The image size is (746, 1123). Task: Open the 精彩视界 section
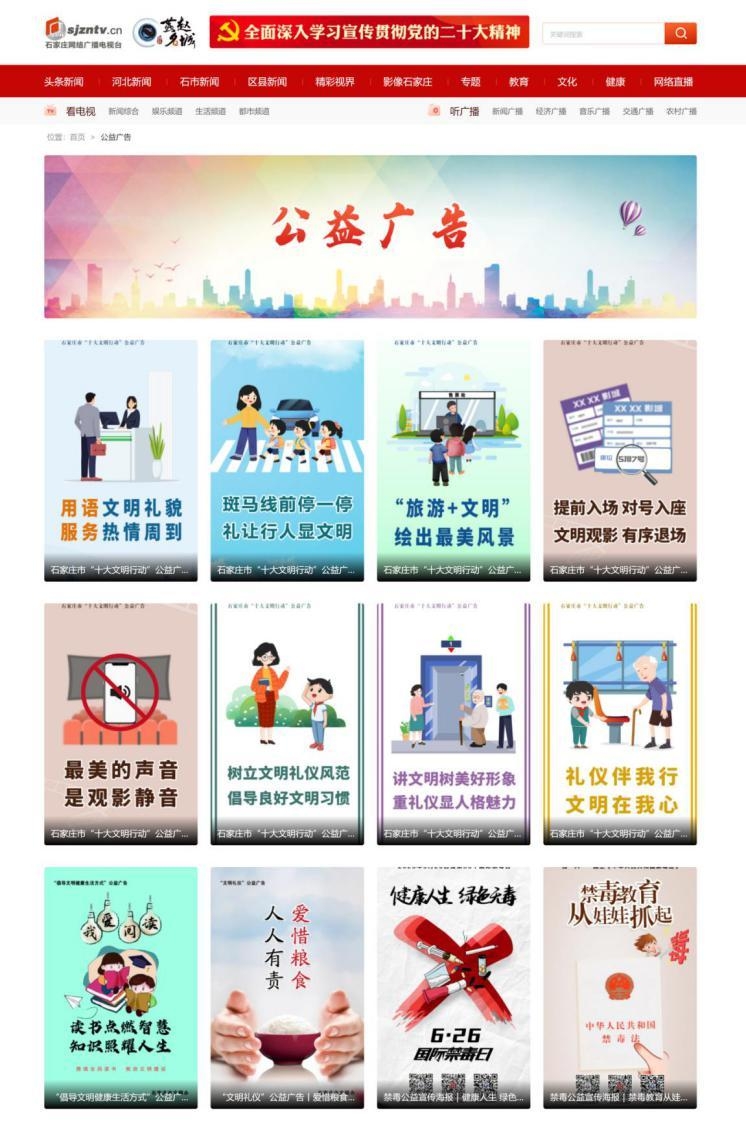[335, 82]
